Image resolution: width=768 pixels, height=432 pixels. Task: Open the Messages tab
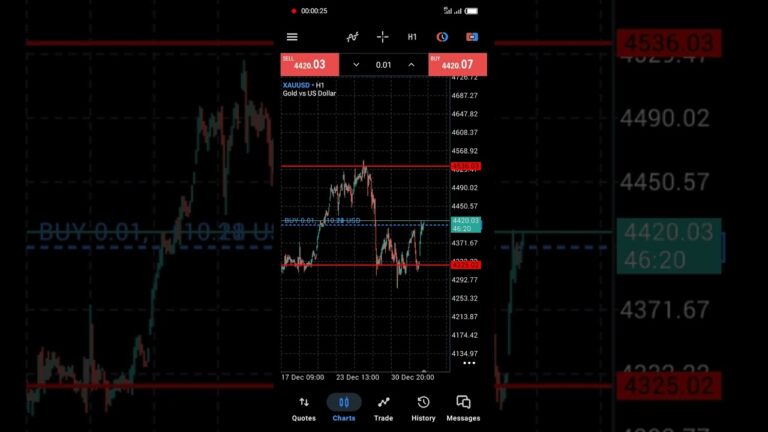point(463,407)
